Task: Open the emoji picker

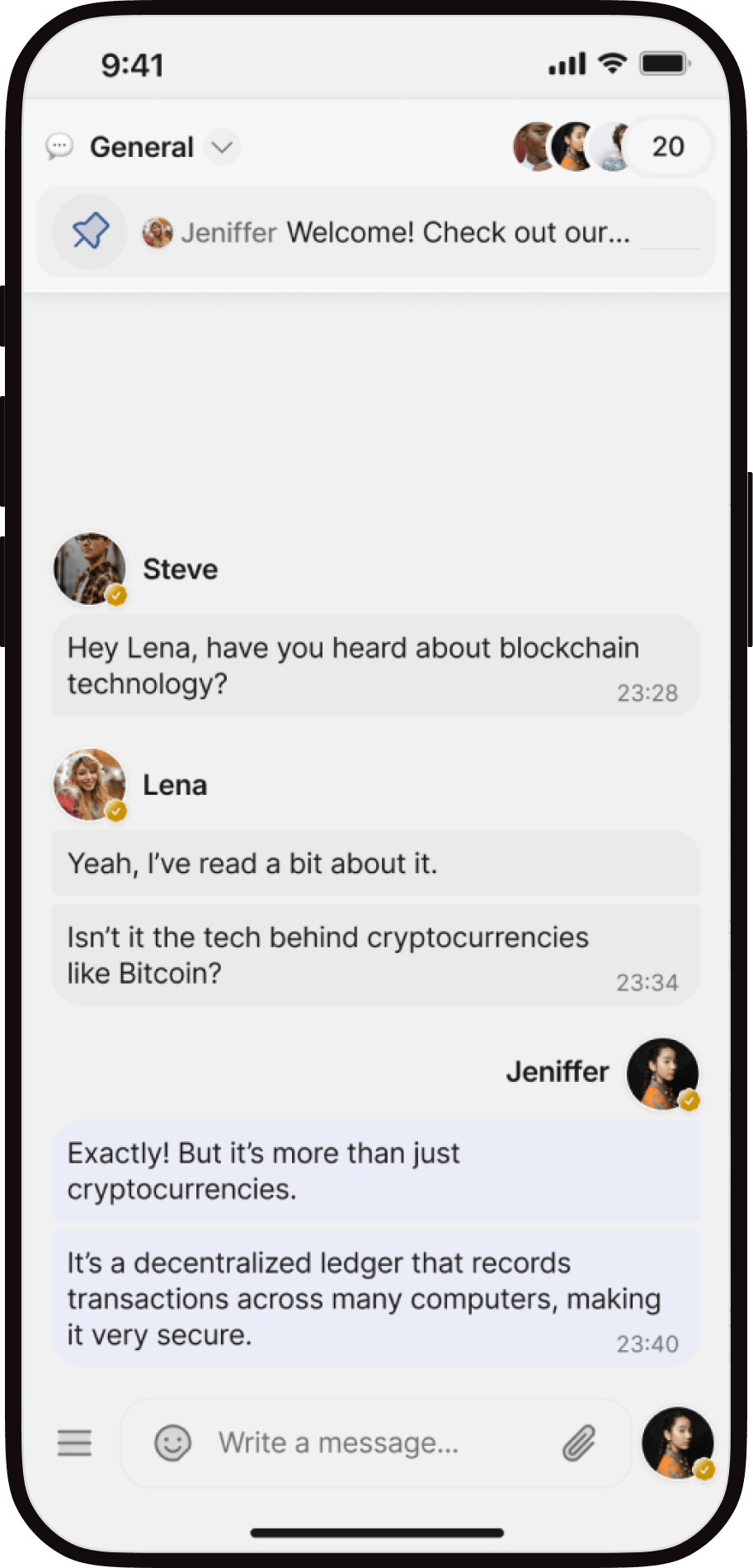Action: tap(172, 1443)
